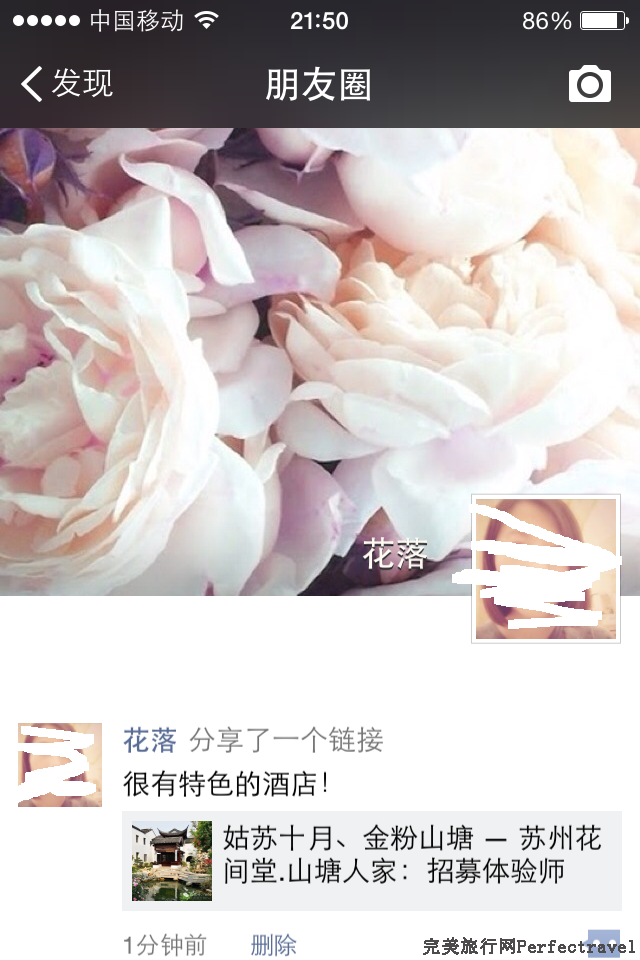The height and width of the screenshot is (960, 640).
Task: Tap 花落's avatar beside the post
Action: (60, 765)
